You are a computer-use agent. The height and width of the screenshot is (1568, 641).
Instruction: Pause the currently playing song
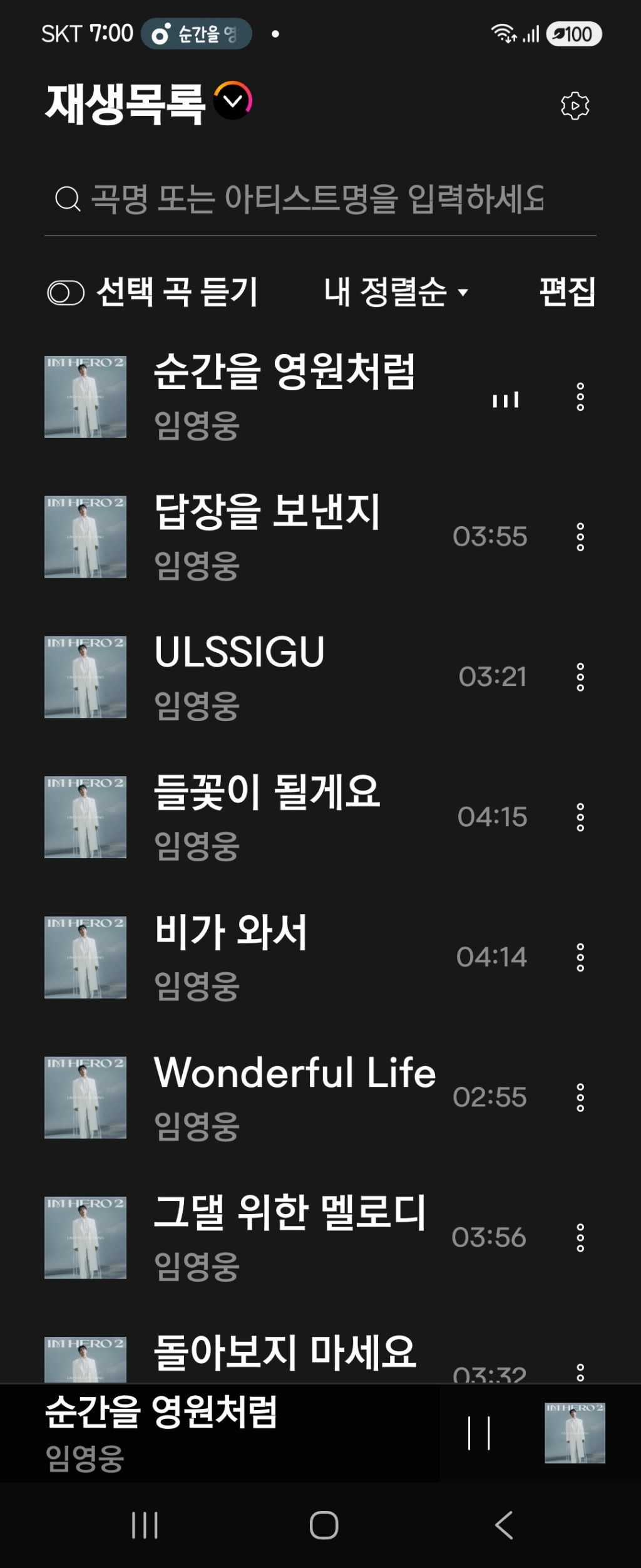479,1433
